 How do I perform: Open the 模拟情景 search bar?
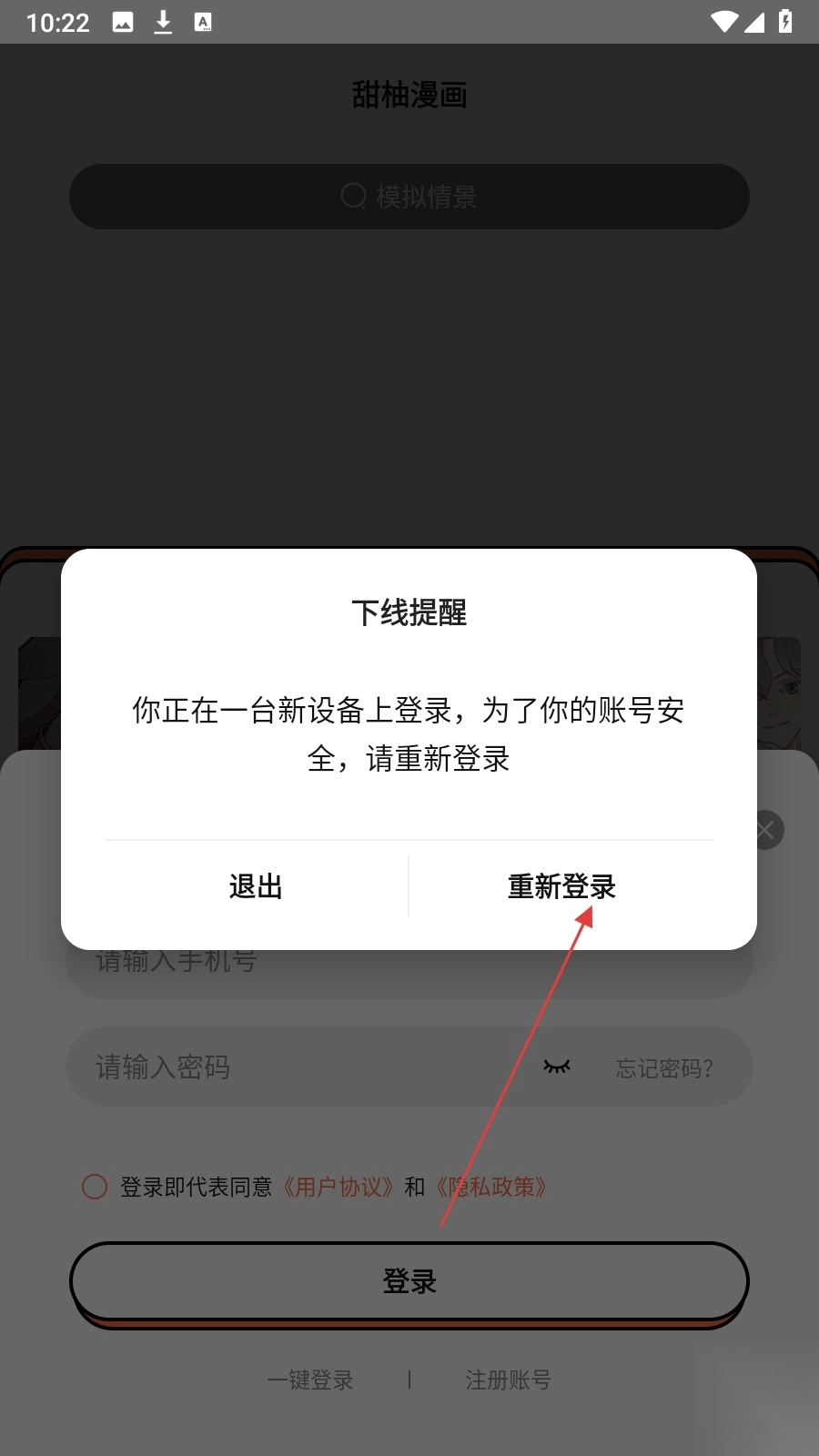409,197
